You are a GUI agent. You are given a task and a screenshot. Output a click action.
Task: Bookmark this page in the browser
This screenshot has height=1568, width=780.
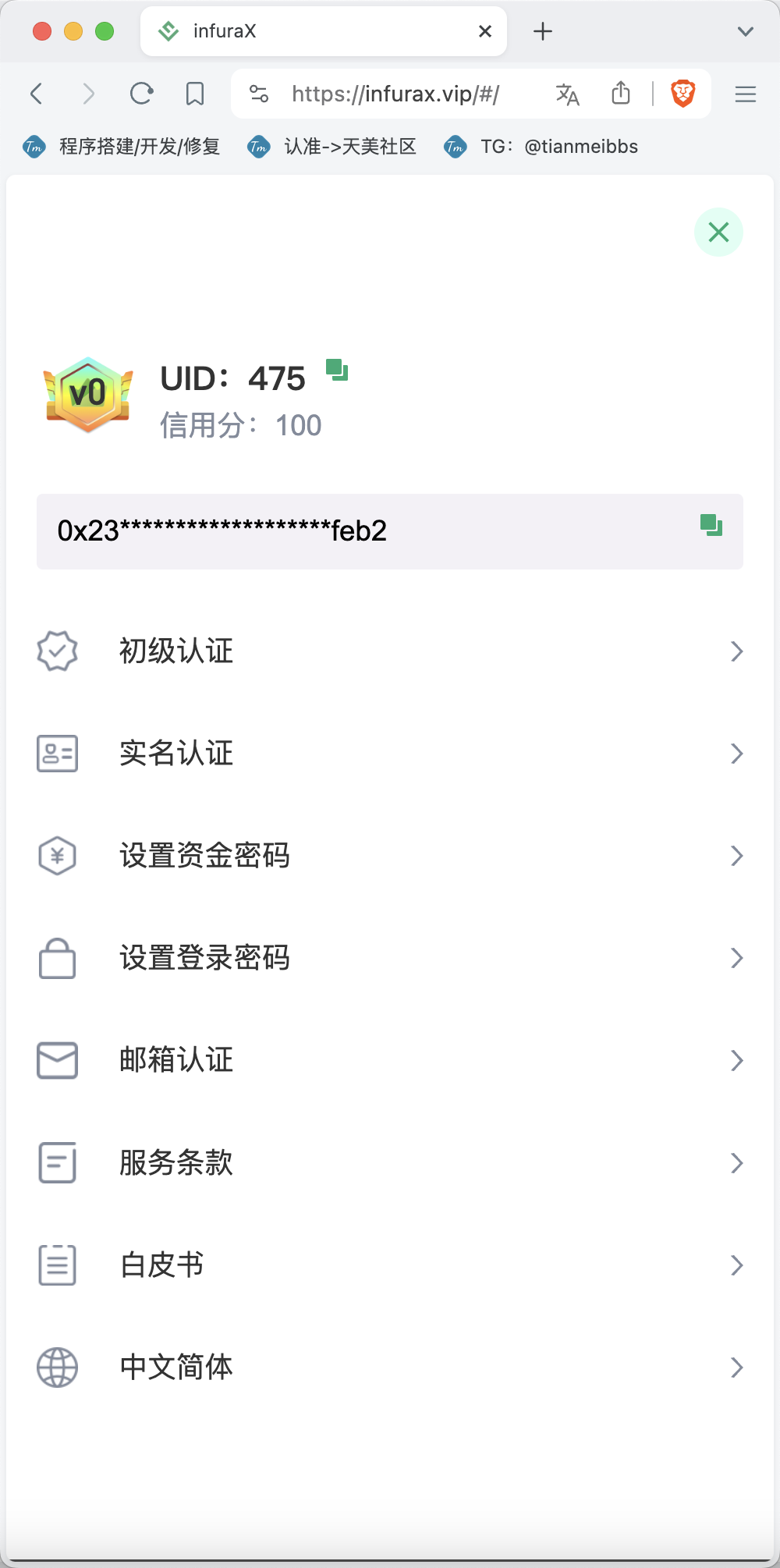195,94
